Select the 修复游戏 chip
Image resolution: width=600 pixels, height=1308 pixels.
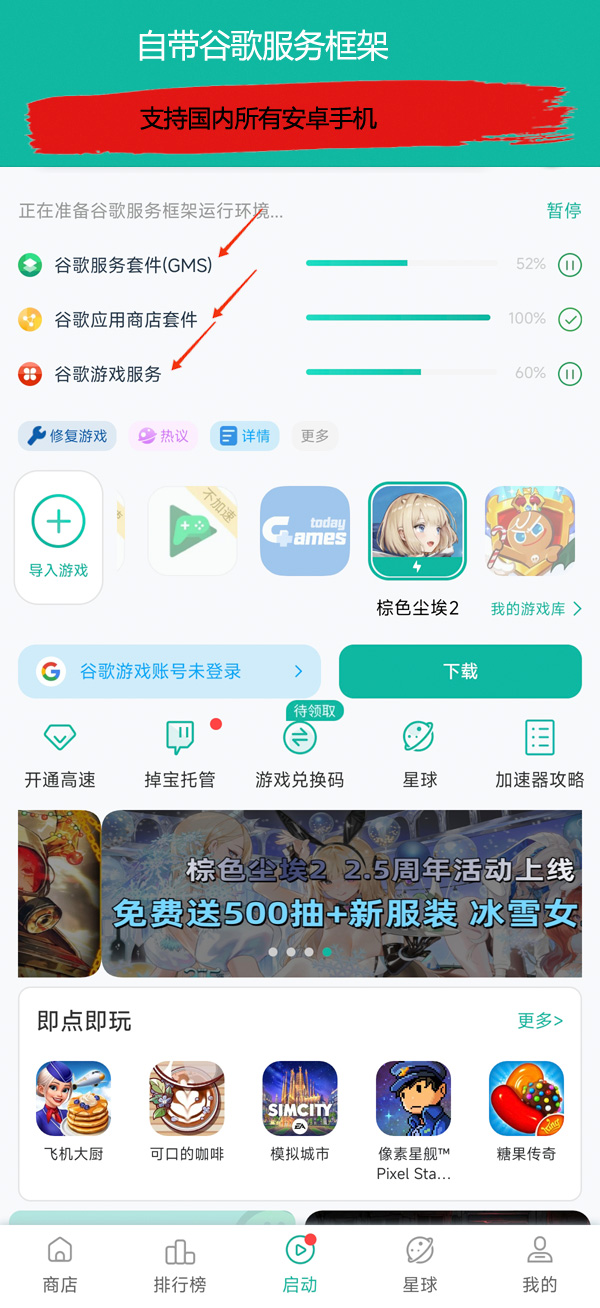coord(67,436)
